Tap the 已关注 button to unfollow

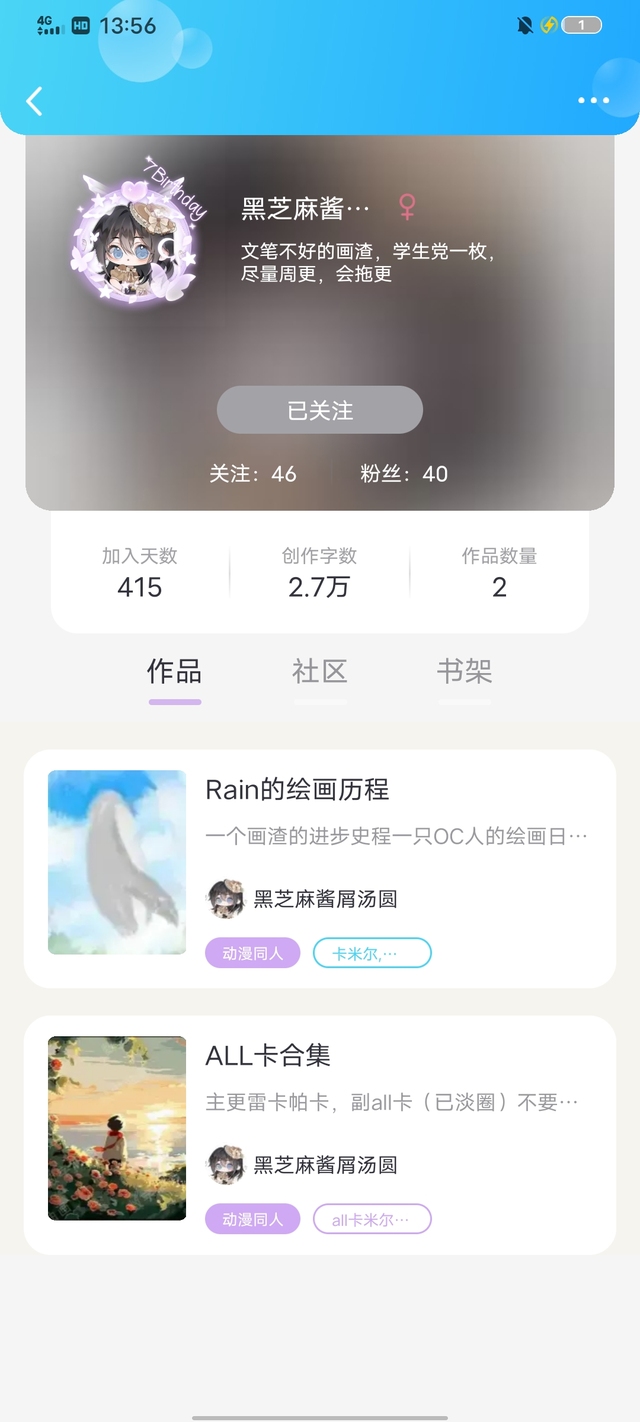coord(320,410)
